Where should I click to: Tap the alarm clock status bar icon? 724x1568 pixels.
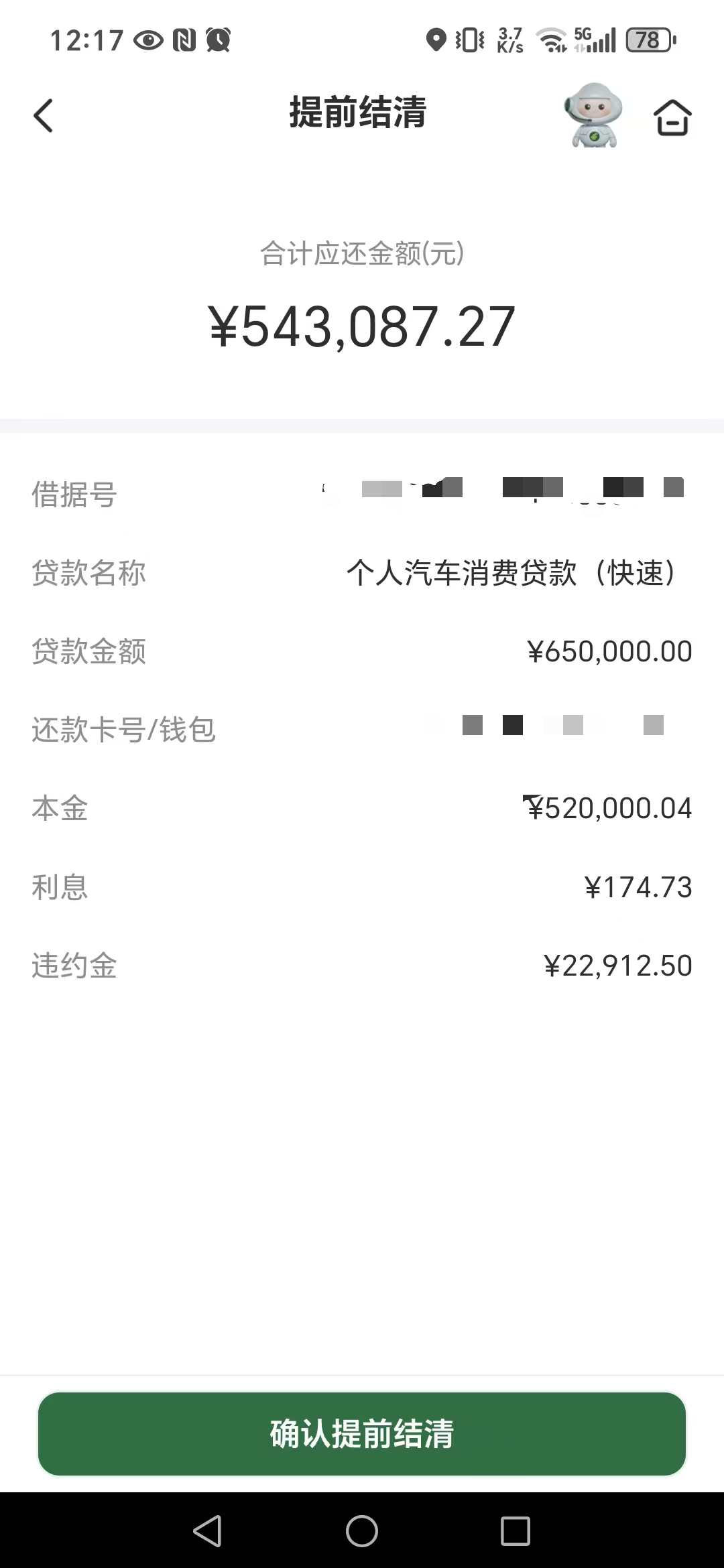point(218,40)
